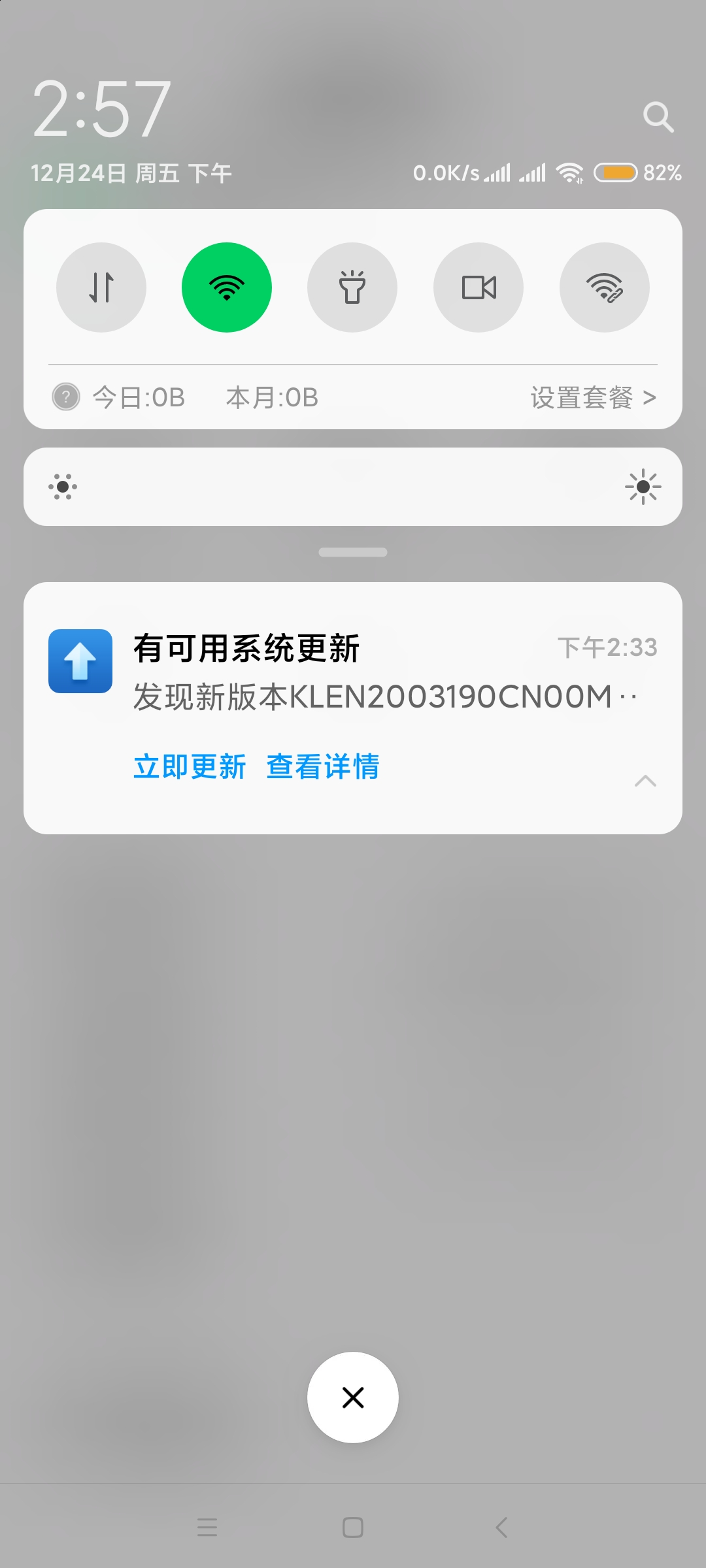Tap 立即更新 to update now

click(190, 766)
